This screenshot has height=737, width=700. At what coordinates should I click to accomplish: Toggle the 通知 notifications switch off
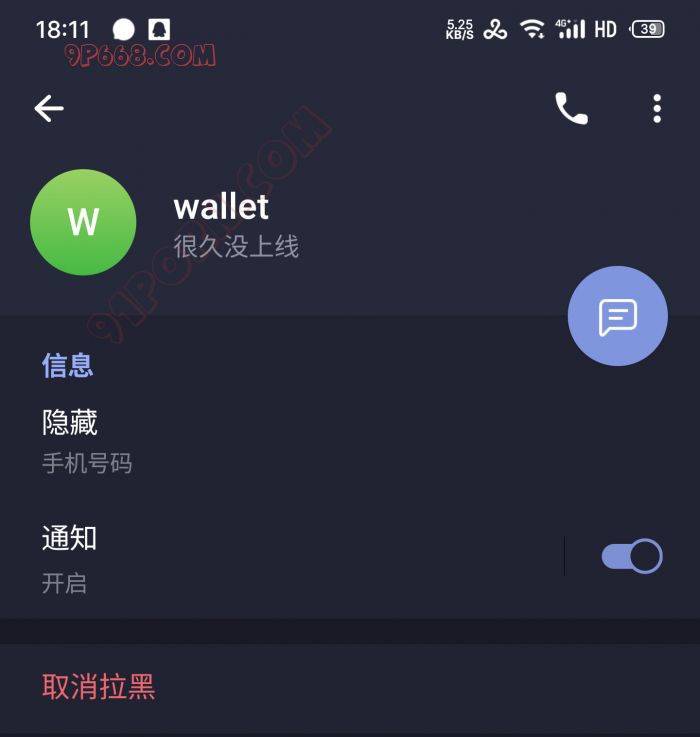tap(632, 556)
